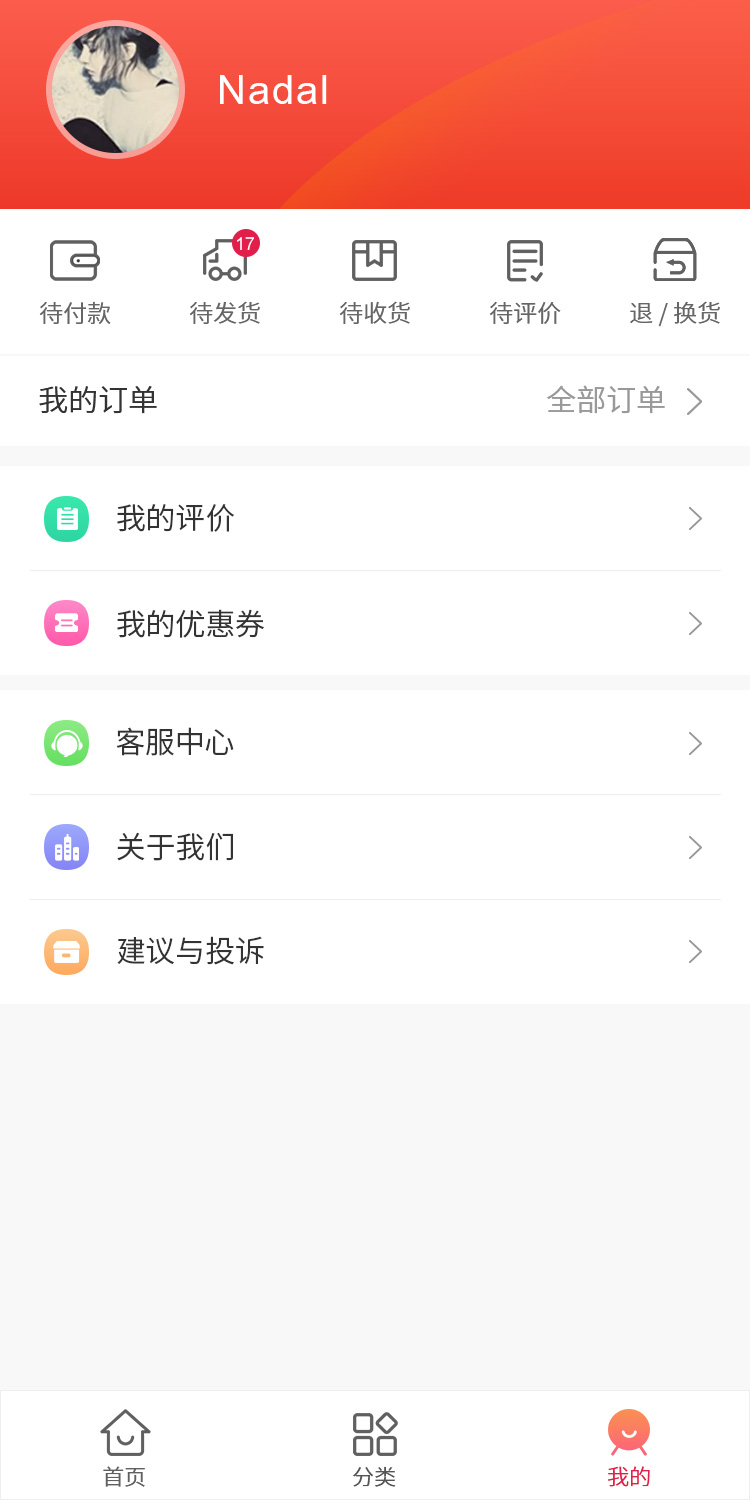Check 待评价 orders awaiting review
This screenshot has height=1500, width=750.
525,282
